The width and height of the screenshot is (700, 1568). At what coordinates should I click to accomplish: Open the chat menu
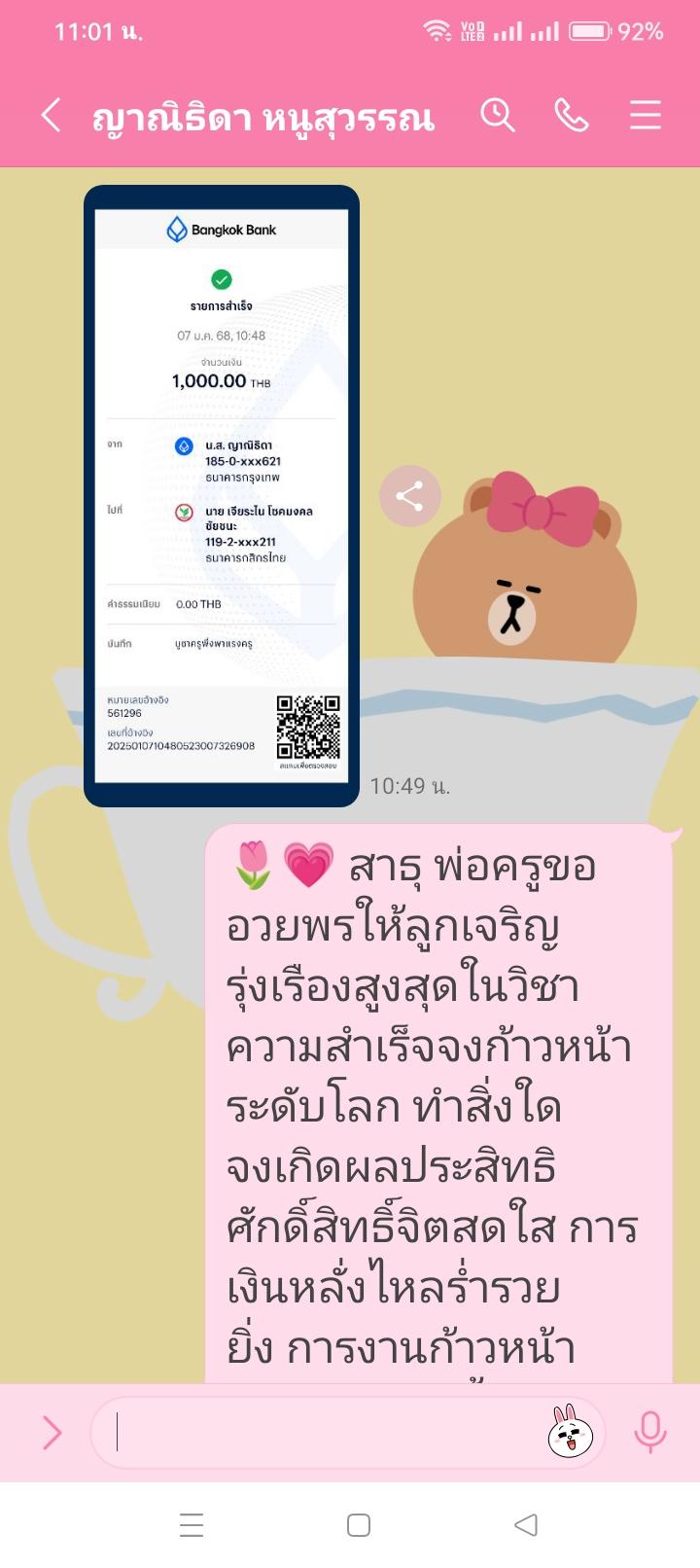[645, 116]
